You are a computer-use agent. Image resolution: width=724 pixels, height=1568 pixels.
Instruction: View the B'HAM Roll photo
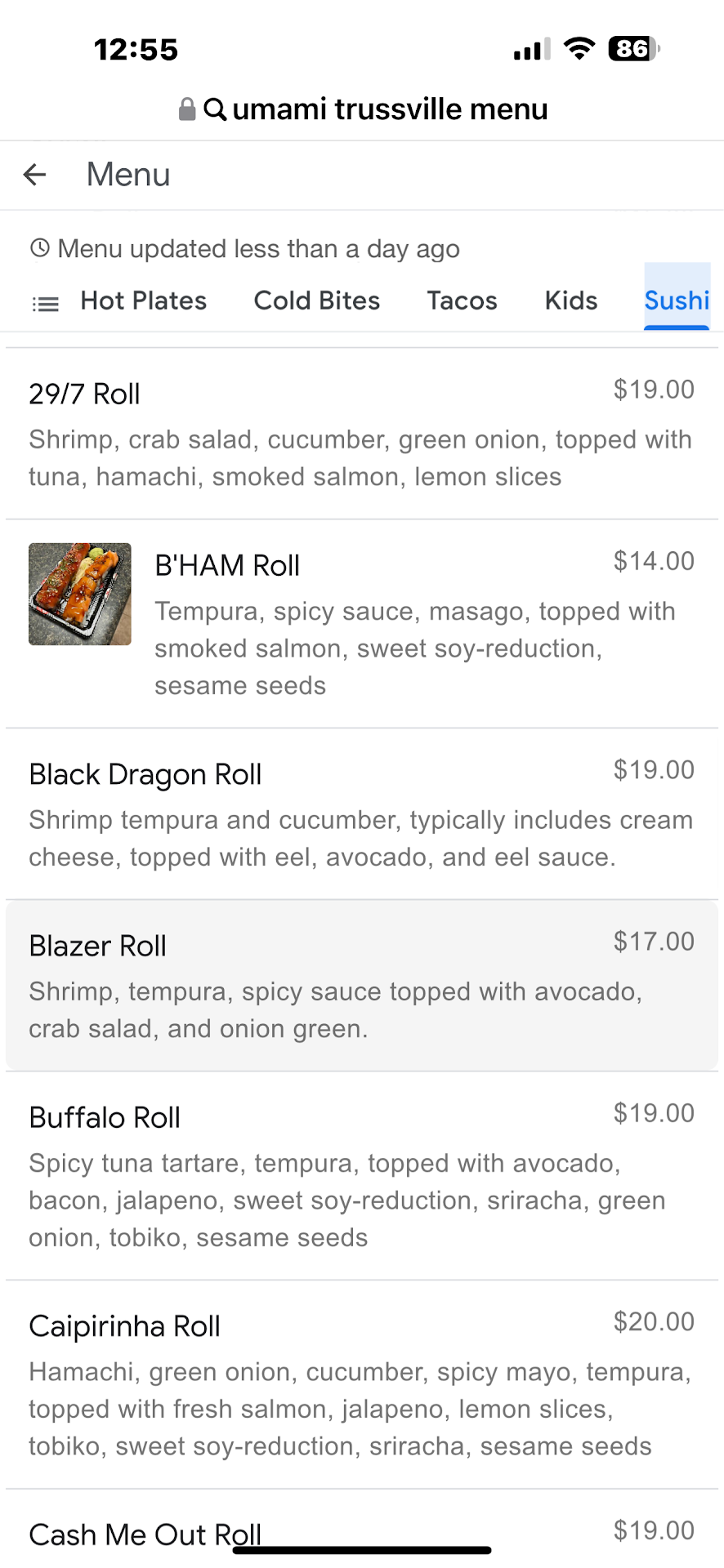pyautogui.click(x=80, y=595)
